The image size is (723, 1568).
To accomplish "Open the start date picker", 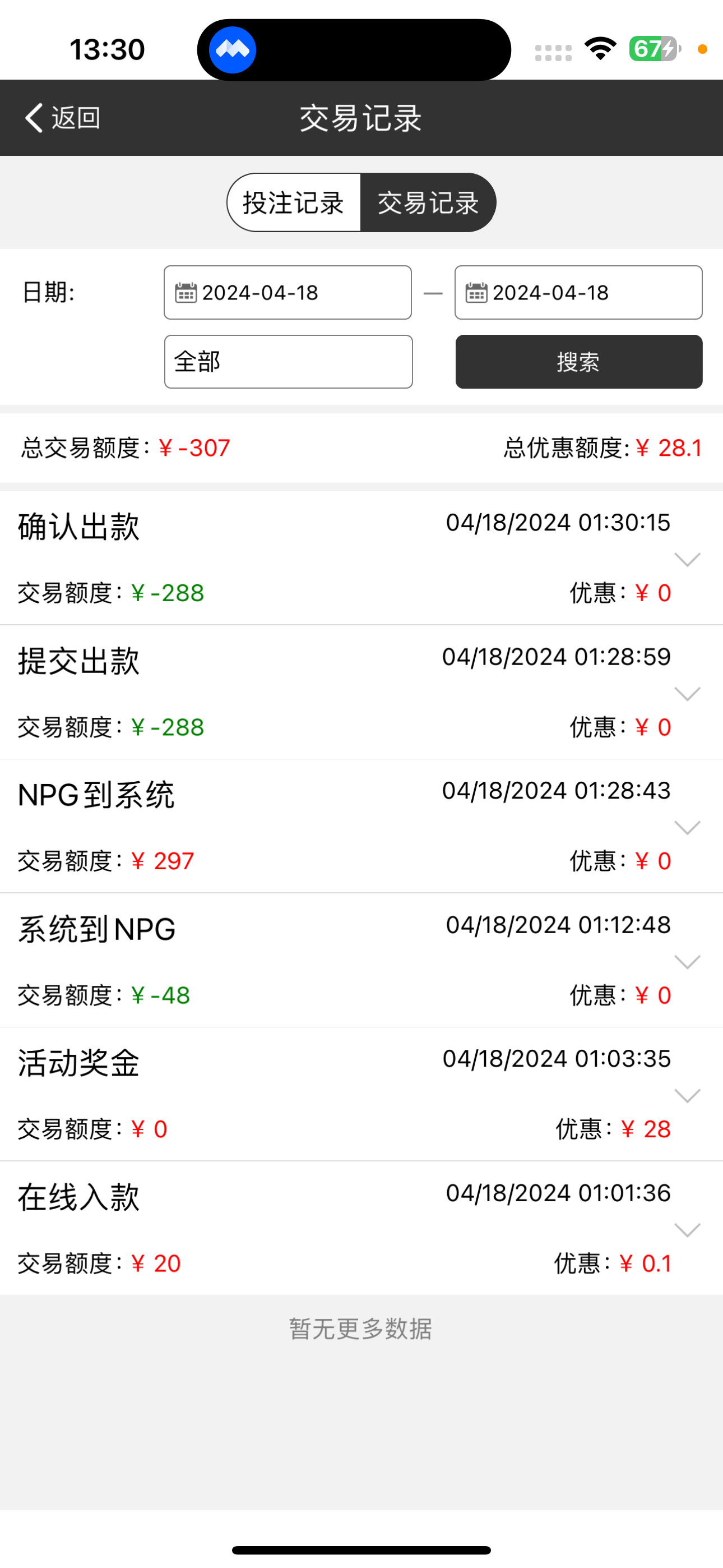I will coord(288,293).
